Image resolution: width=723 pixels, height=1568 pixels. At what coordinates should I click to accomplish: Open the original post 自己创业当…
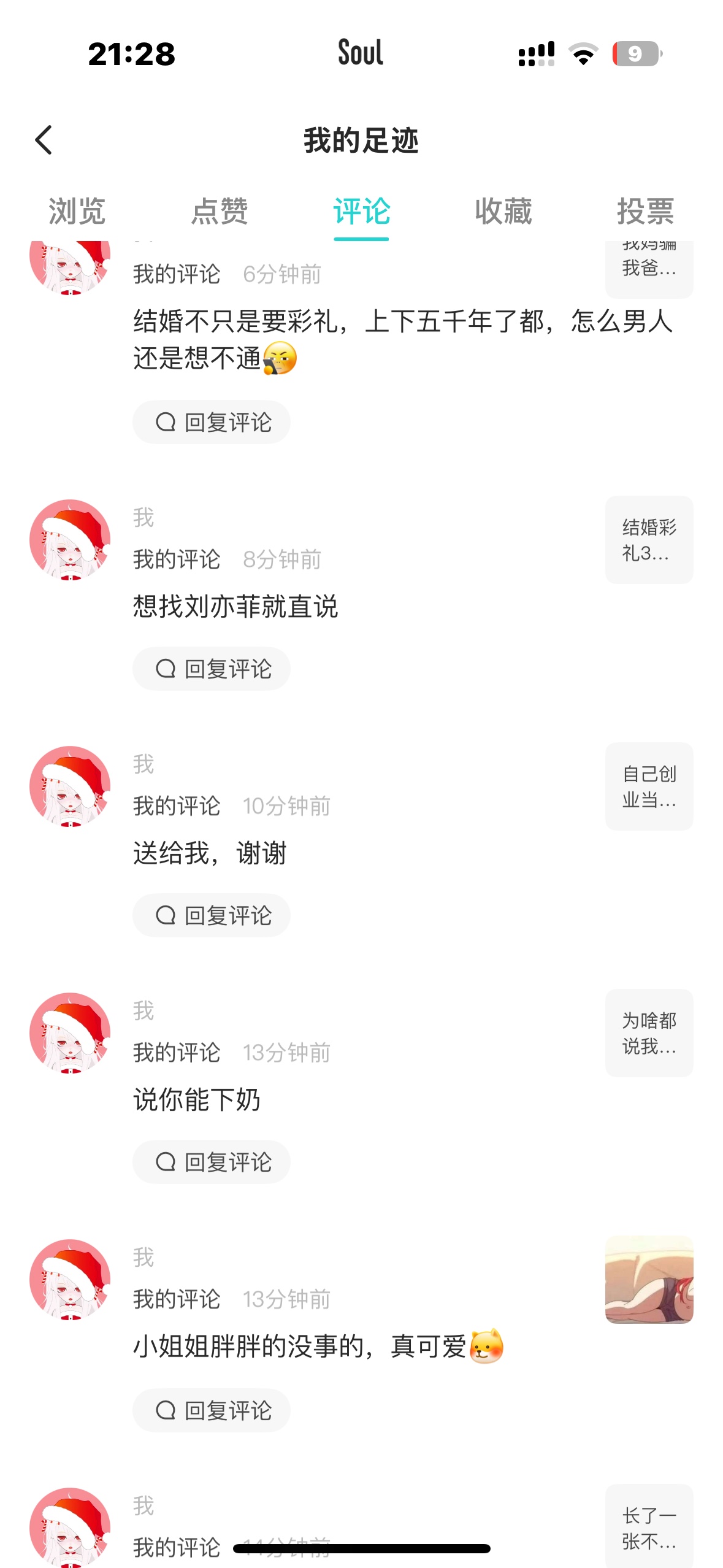(649, 786)
